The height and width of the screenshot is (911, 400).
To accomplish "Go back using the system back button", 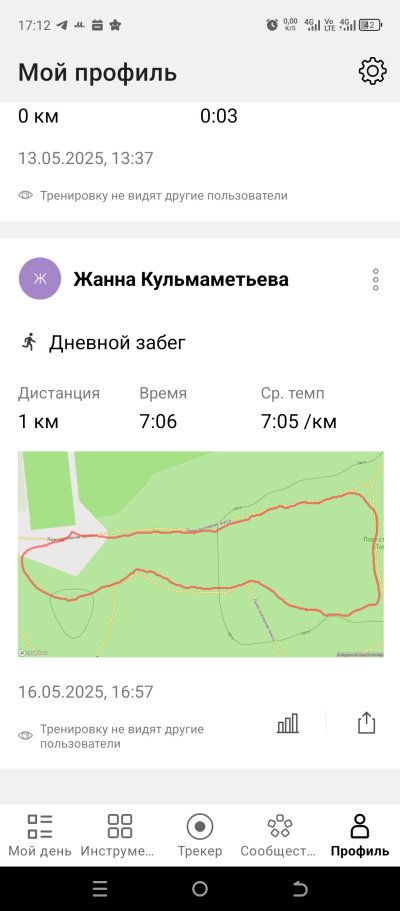I will click(300, 889).
